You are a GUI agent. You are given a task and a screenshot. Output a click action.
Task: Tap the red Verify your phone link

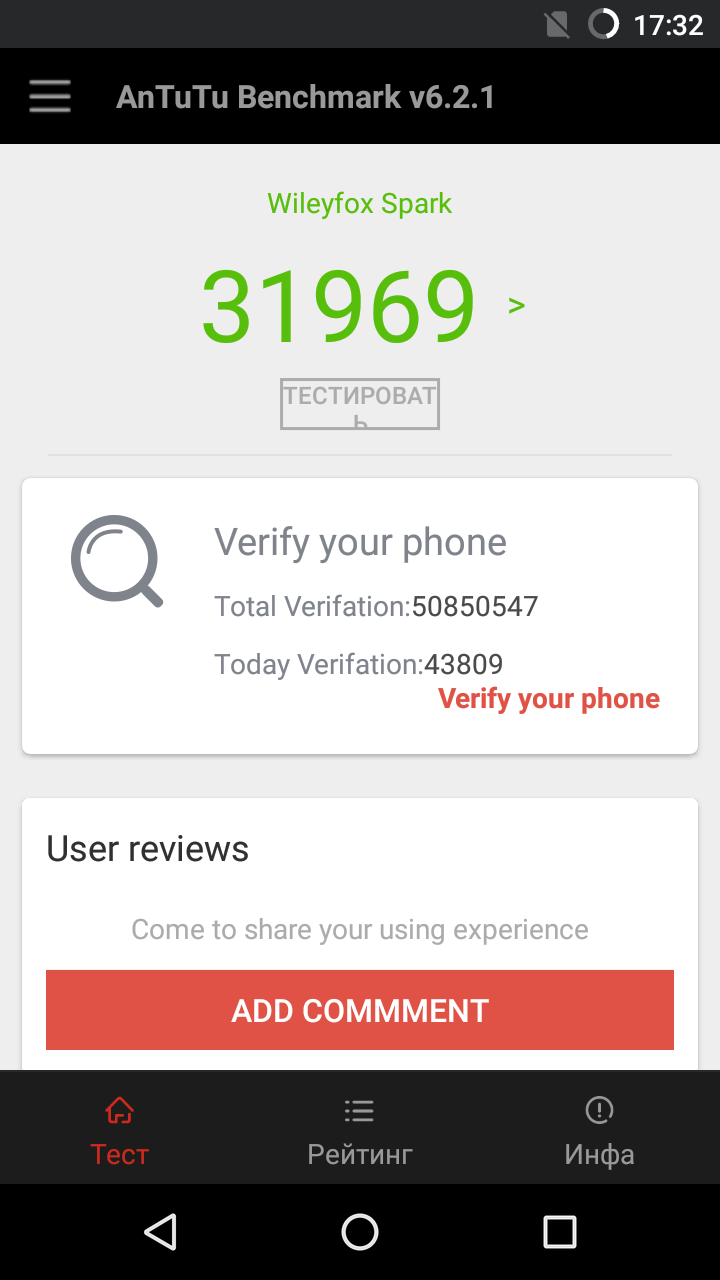pos(549,699)
